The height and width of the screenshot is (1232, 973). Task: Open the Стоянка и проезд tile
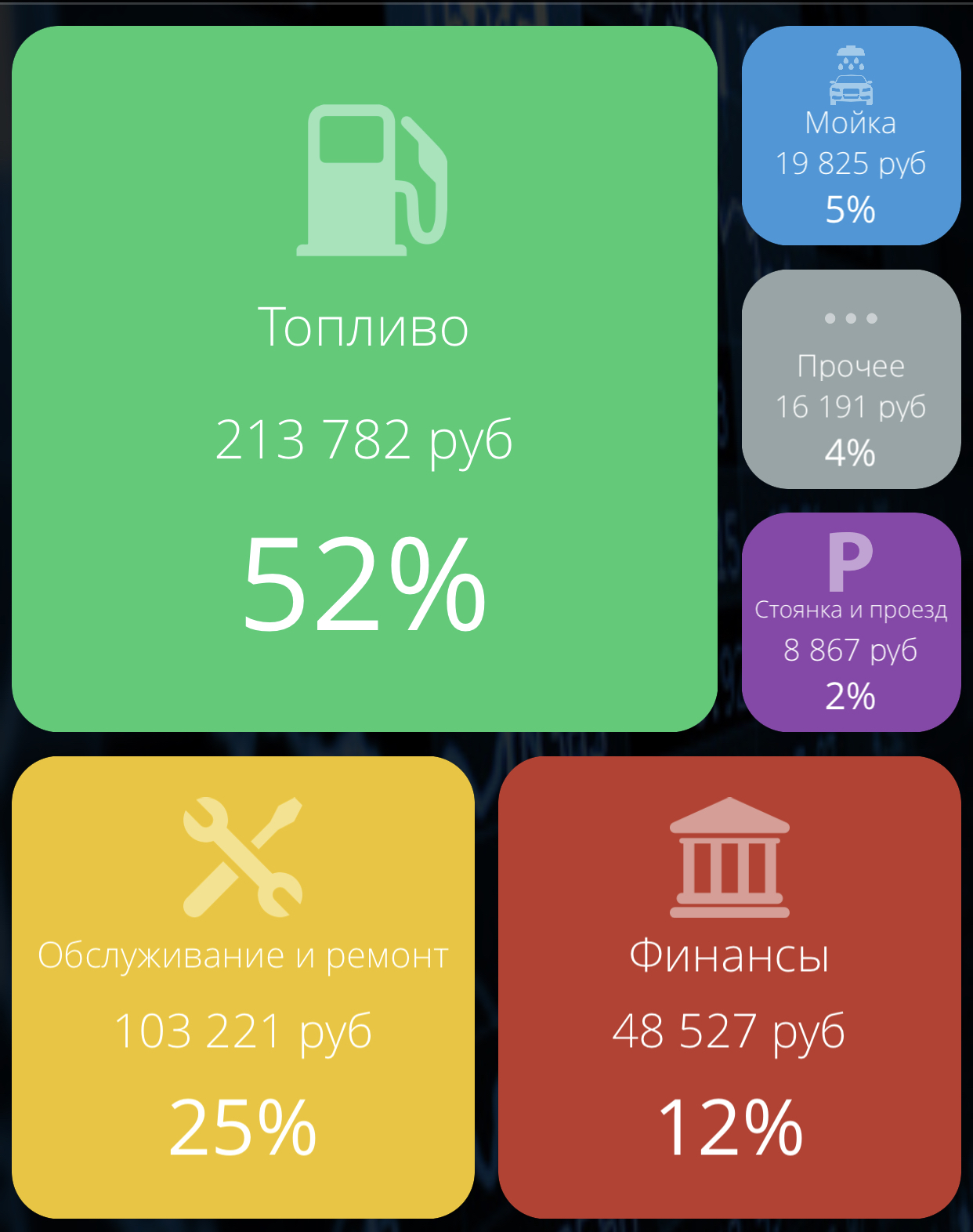(x=851, y=622)
